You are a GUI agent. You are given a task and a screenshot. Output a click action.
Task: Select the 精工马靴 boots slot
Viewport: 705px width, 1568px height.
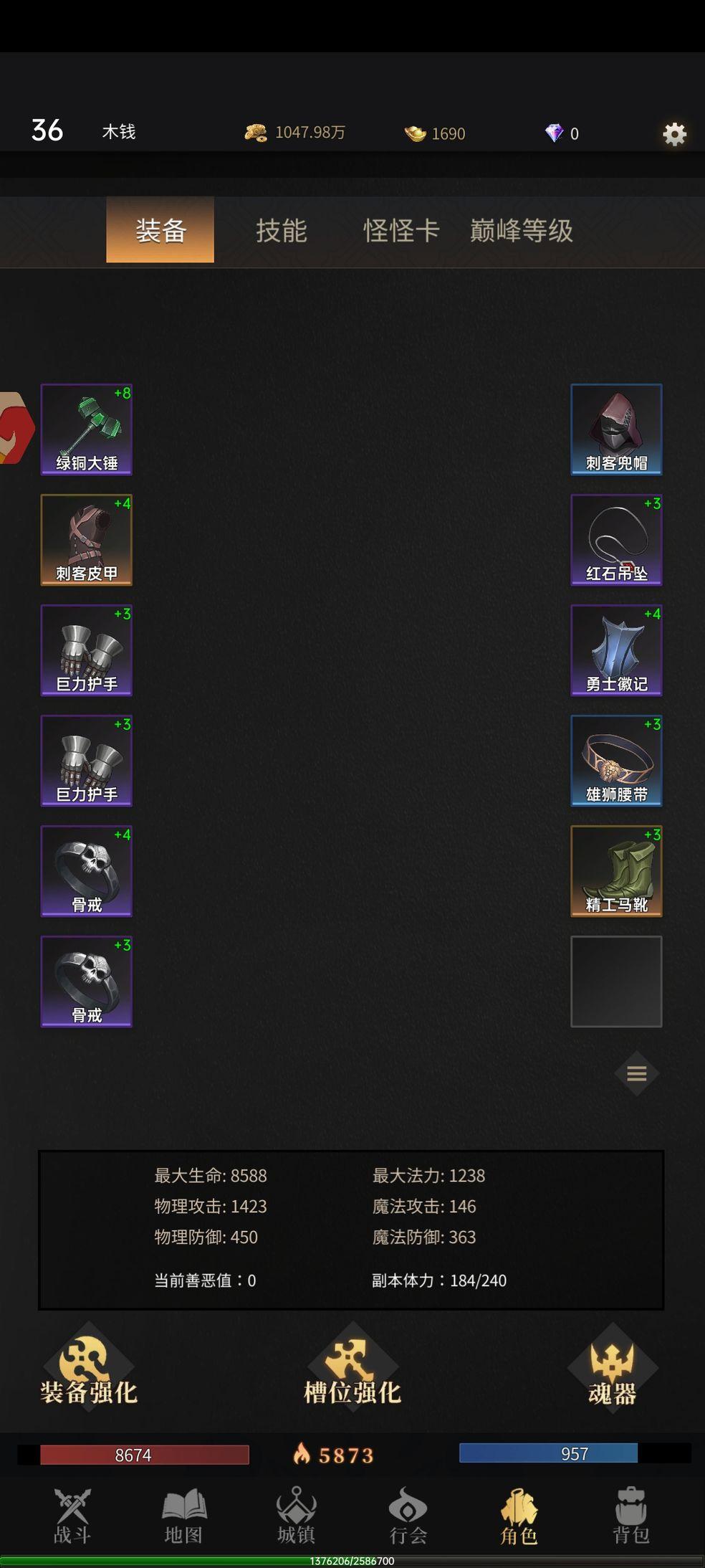(x=616, y=871)
